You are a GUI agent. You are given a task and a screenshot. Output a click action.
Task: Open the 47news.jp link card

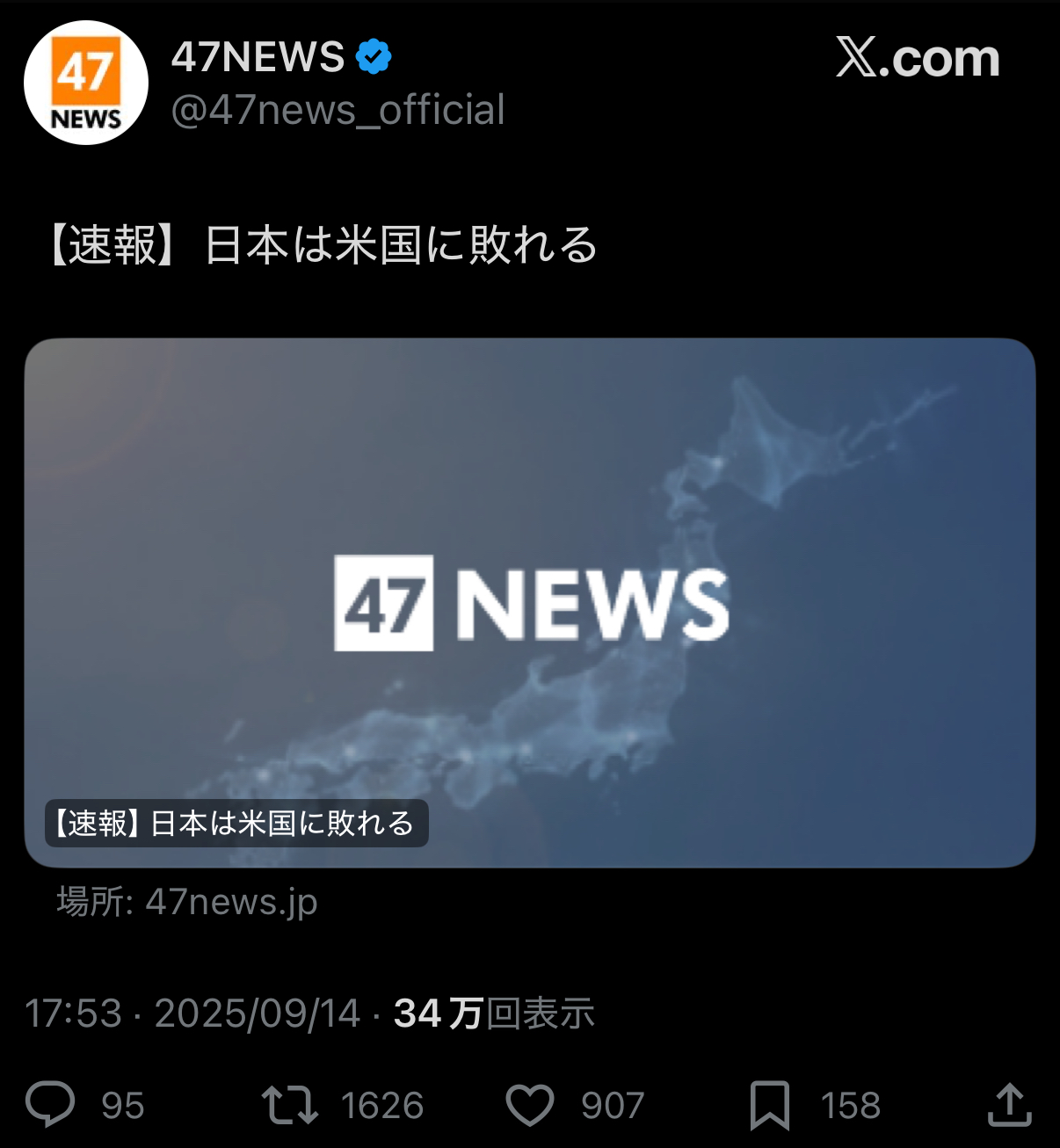(x=529, y=603)
